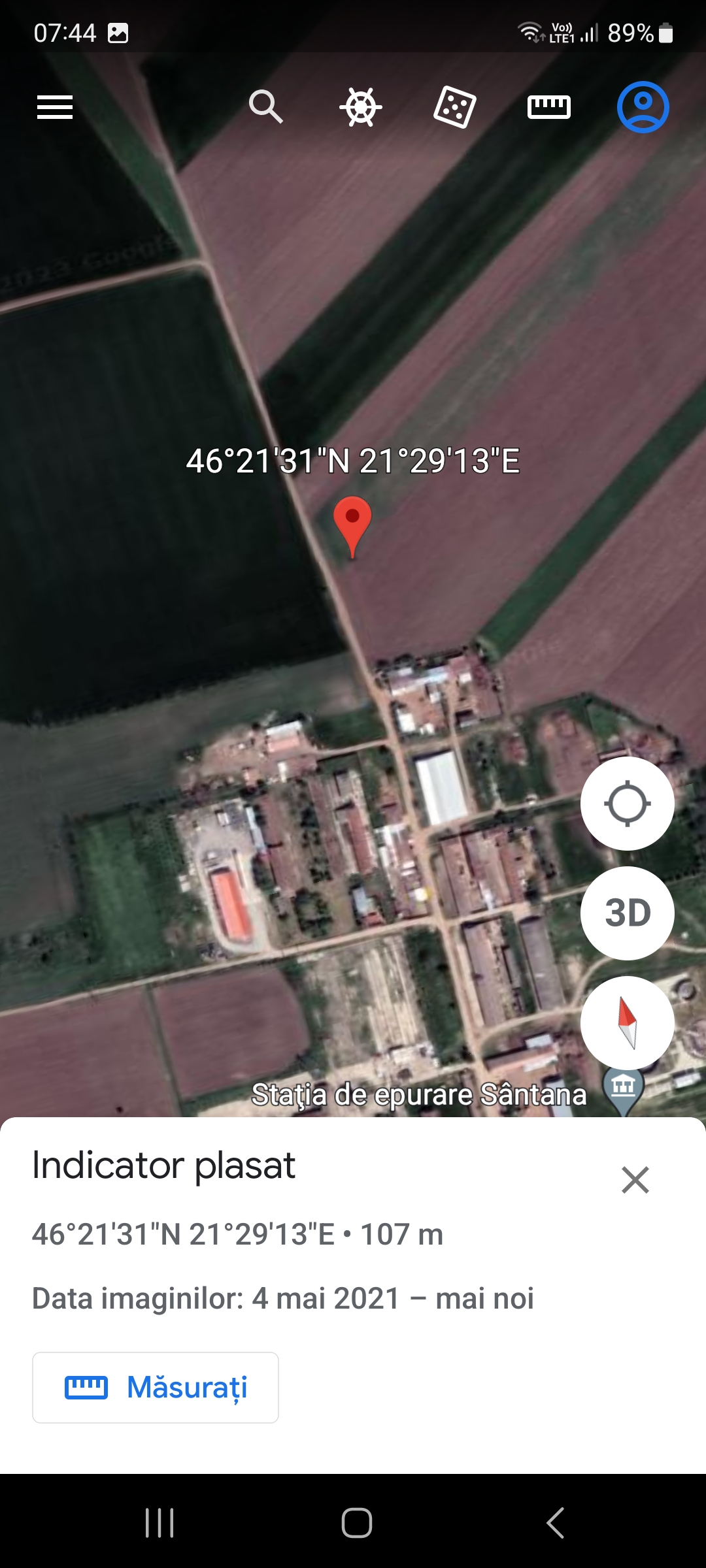
Task: Tap the dice for random location
Action: pos(455,107)
